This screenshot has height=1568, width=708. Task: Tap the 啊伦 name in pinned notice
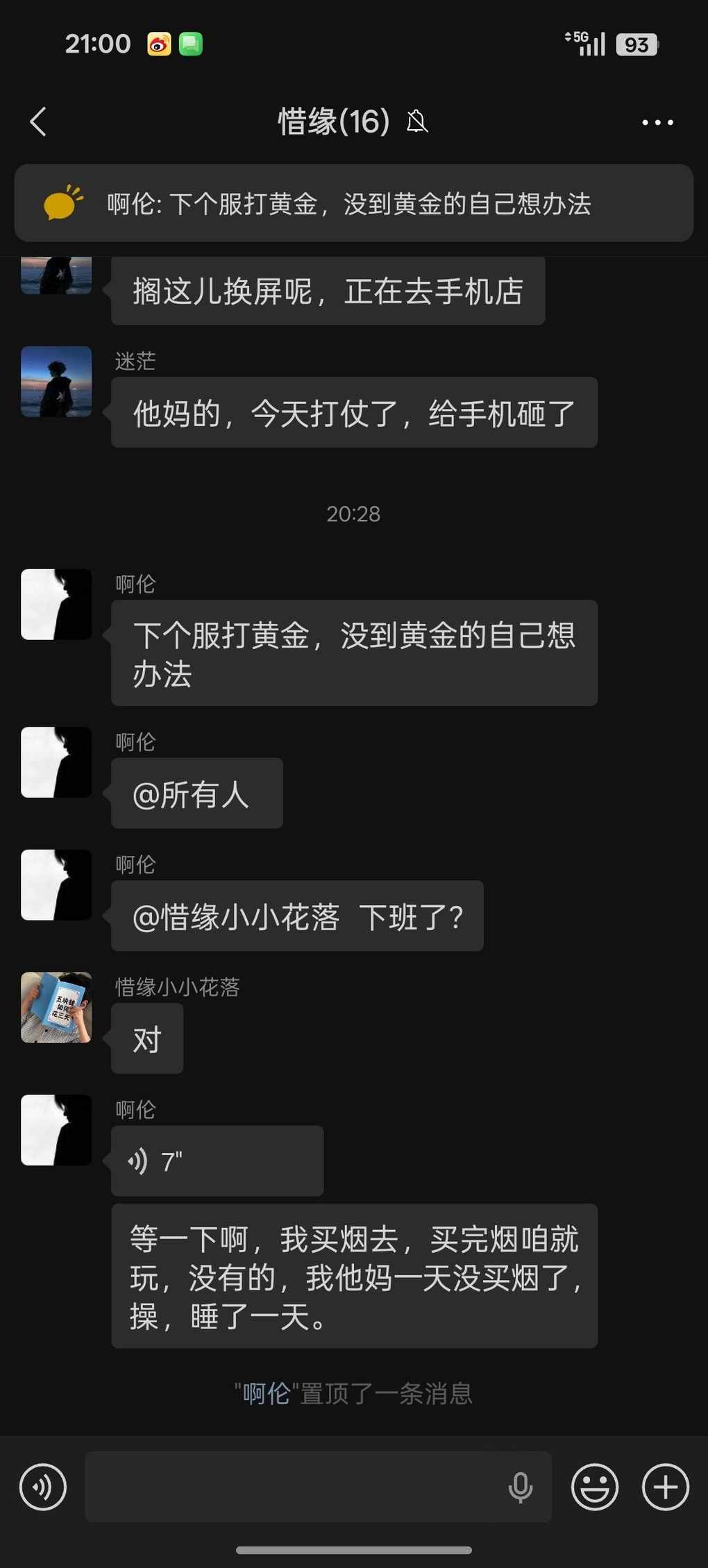tap(265, 1394)
